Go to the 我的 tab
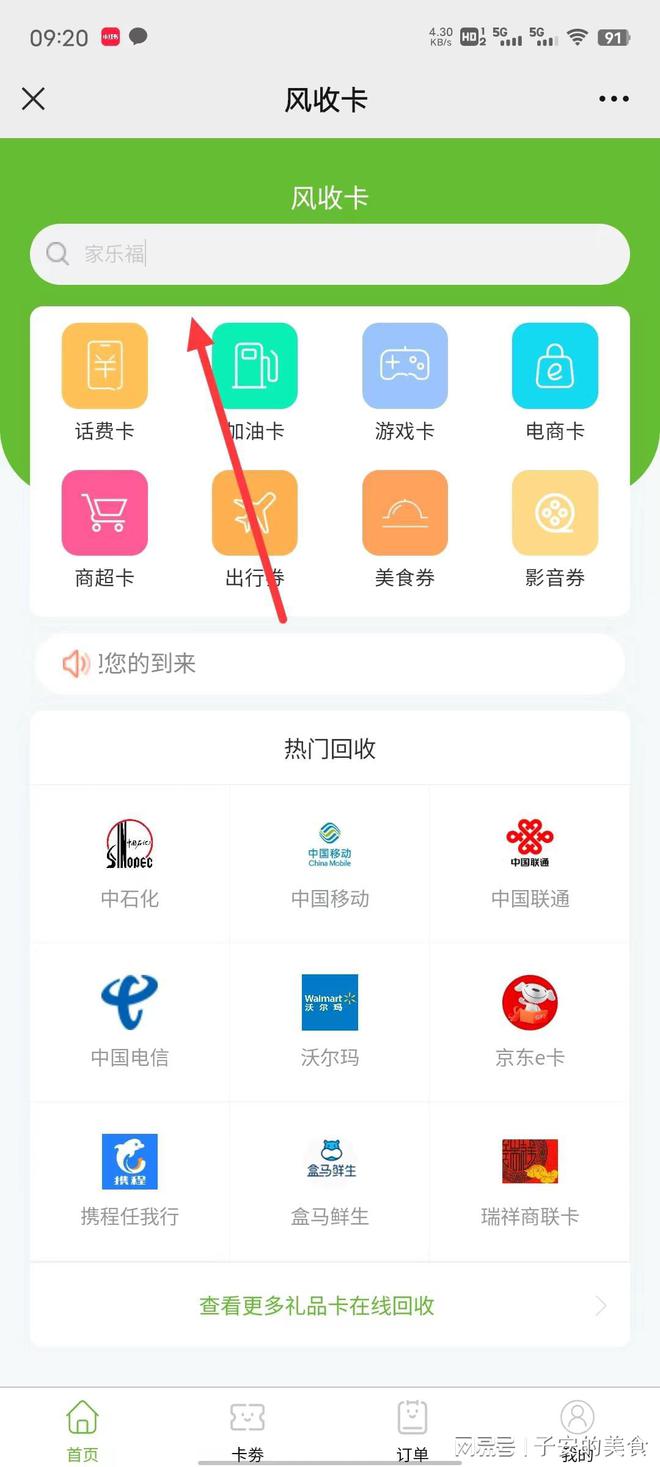Screen dimensions: 660x1467 (x=577, y=1431)
